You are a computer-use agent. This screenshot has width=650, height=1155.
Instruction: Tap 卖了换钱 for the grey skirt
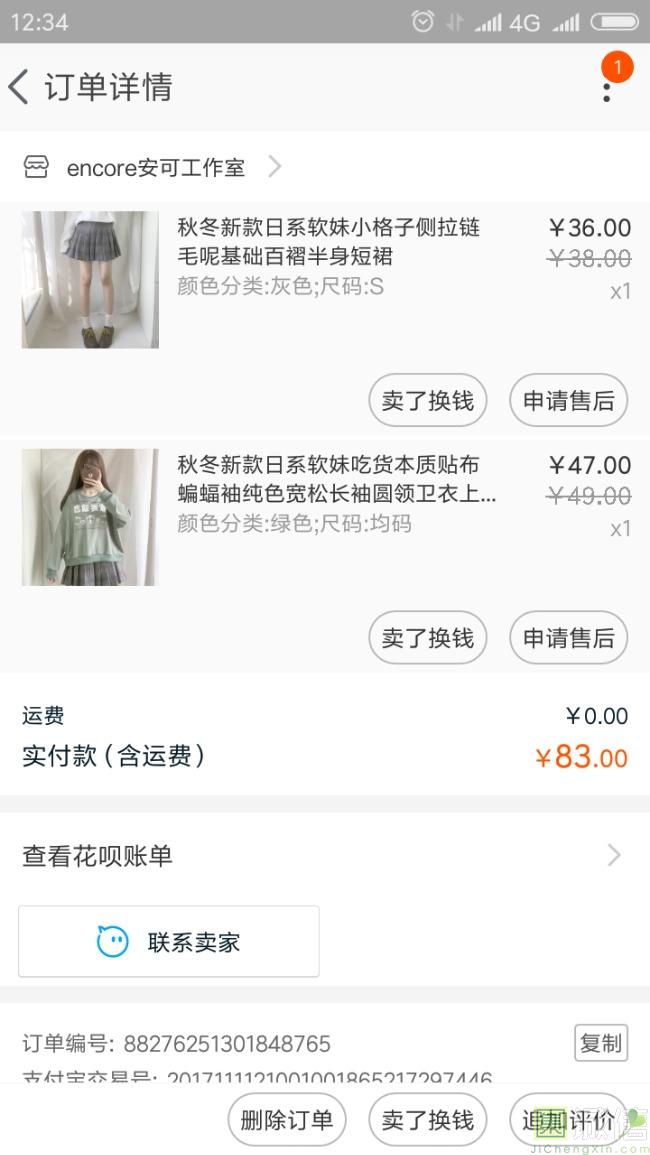[428, 401]
